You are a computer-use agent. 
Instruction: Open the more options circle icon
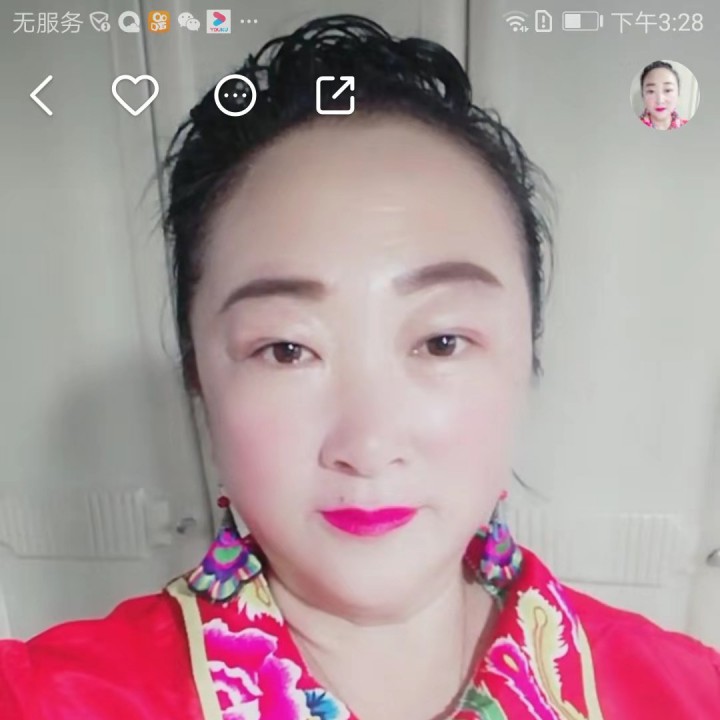(x=236, y=96)
